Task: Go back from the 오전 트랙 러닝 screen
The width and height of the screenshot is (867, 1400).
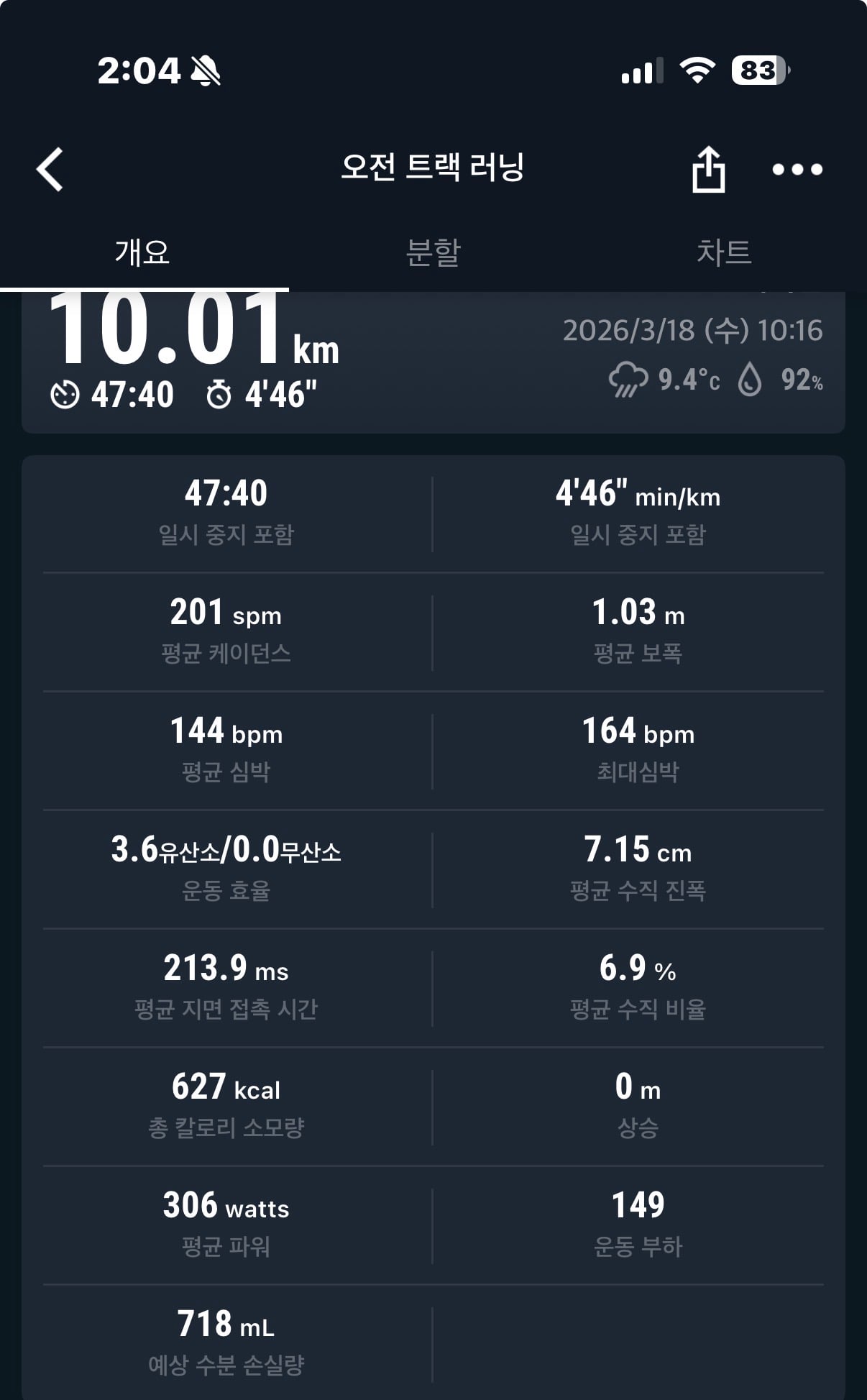Action: pos(50,170)
